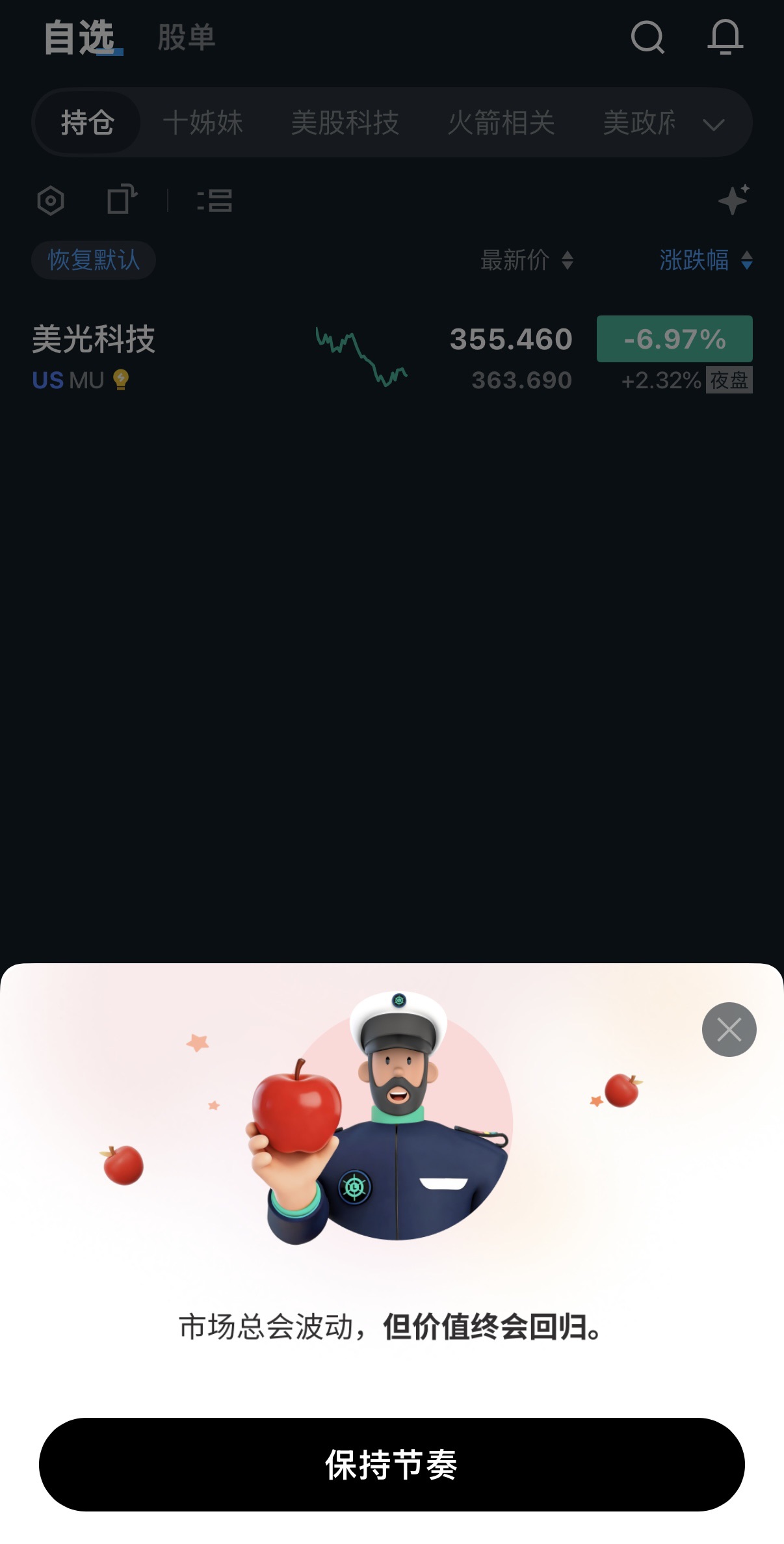Sort by 最新价 column
Viewport: 784px width, 1544px height.
527,260
